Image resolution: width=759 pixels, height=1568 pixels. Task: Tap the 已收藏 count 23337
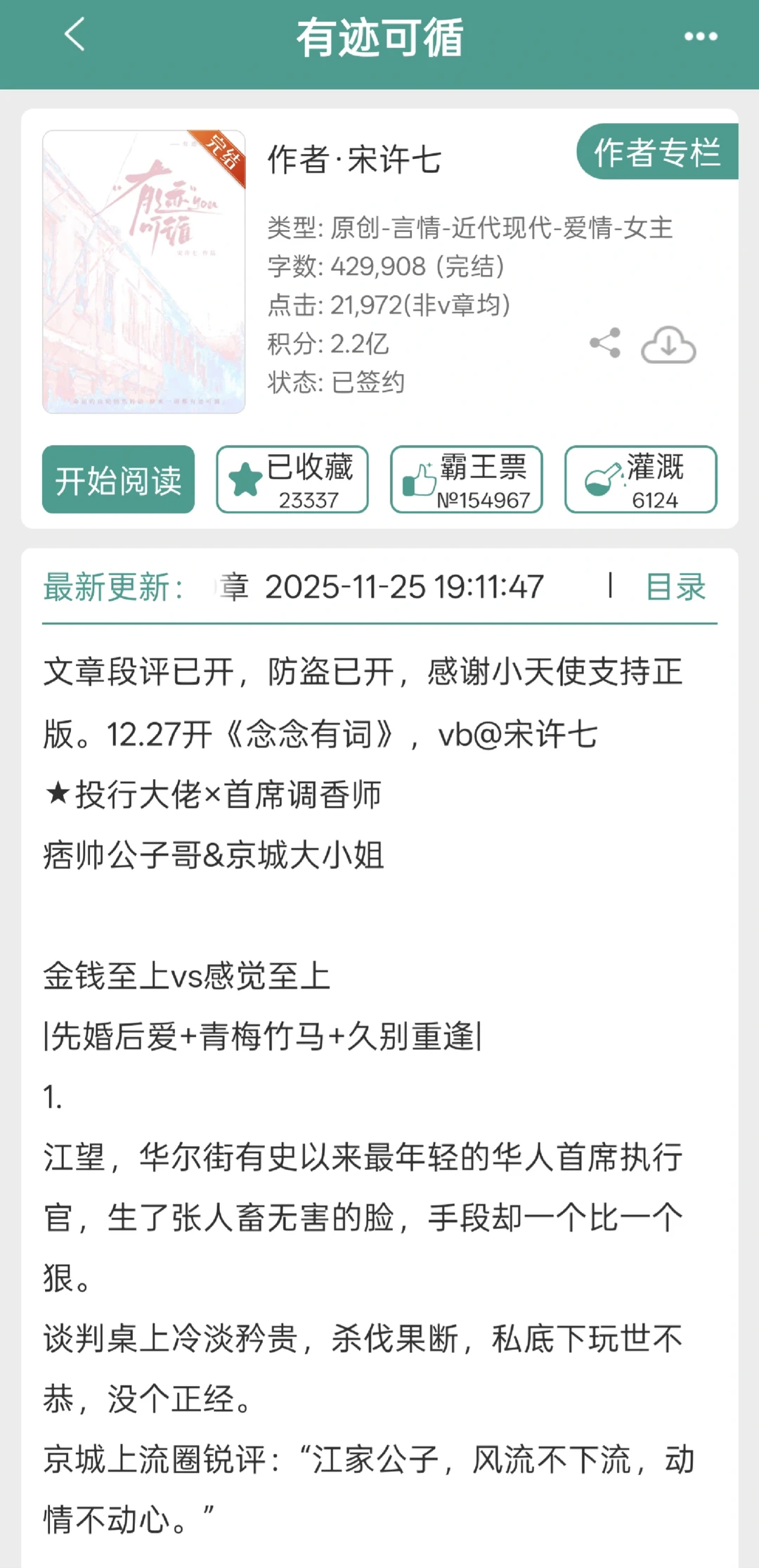point(307,499)
